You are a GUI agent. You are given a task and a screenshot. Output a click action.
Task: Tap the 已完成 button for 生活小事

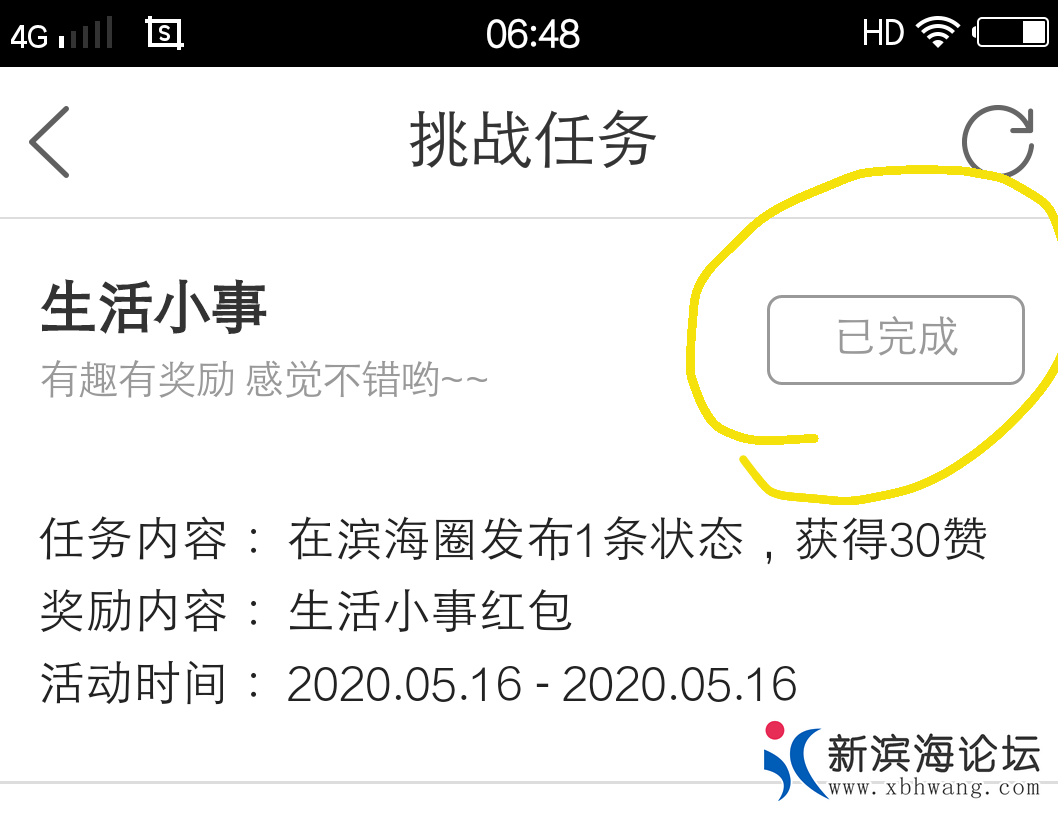point(896,339)
